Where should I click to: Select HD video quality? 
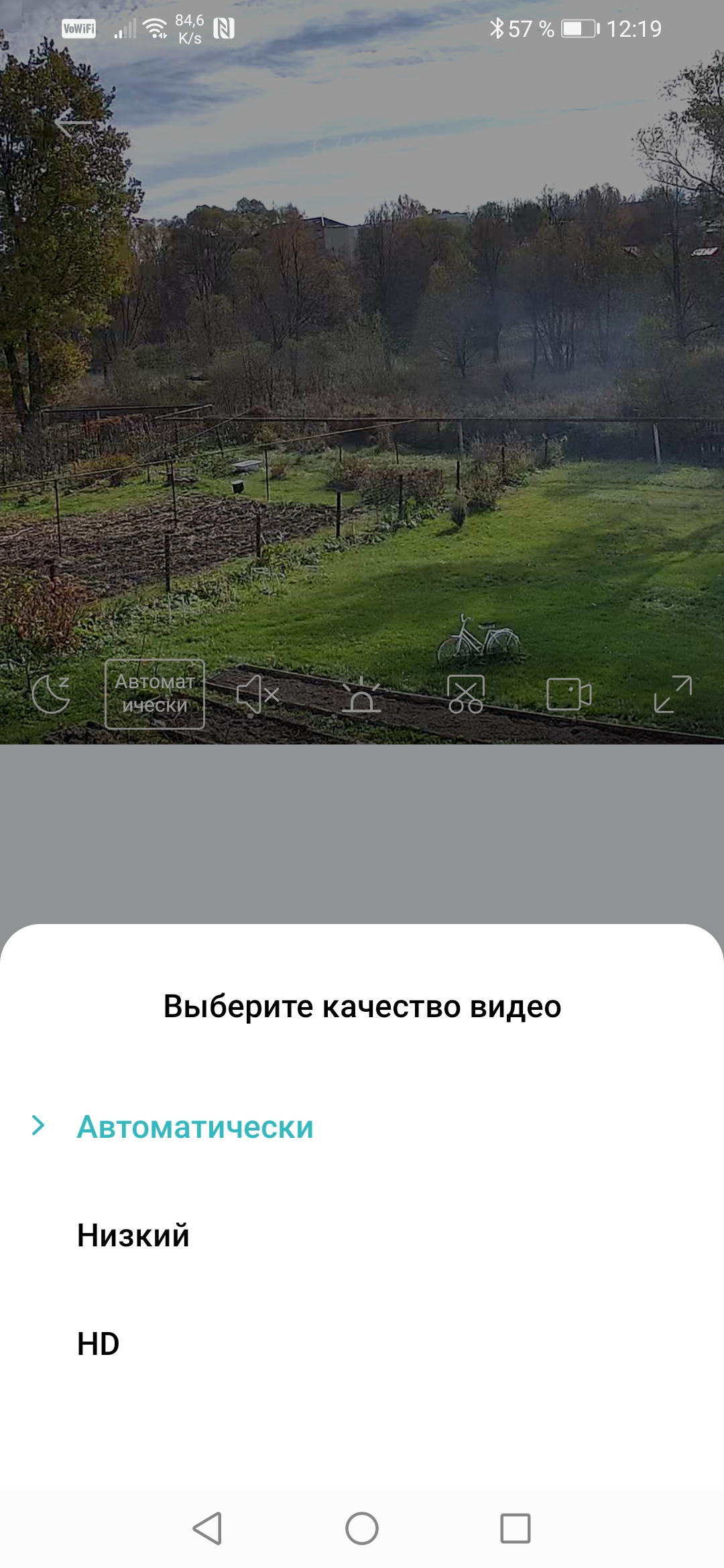99,1344
